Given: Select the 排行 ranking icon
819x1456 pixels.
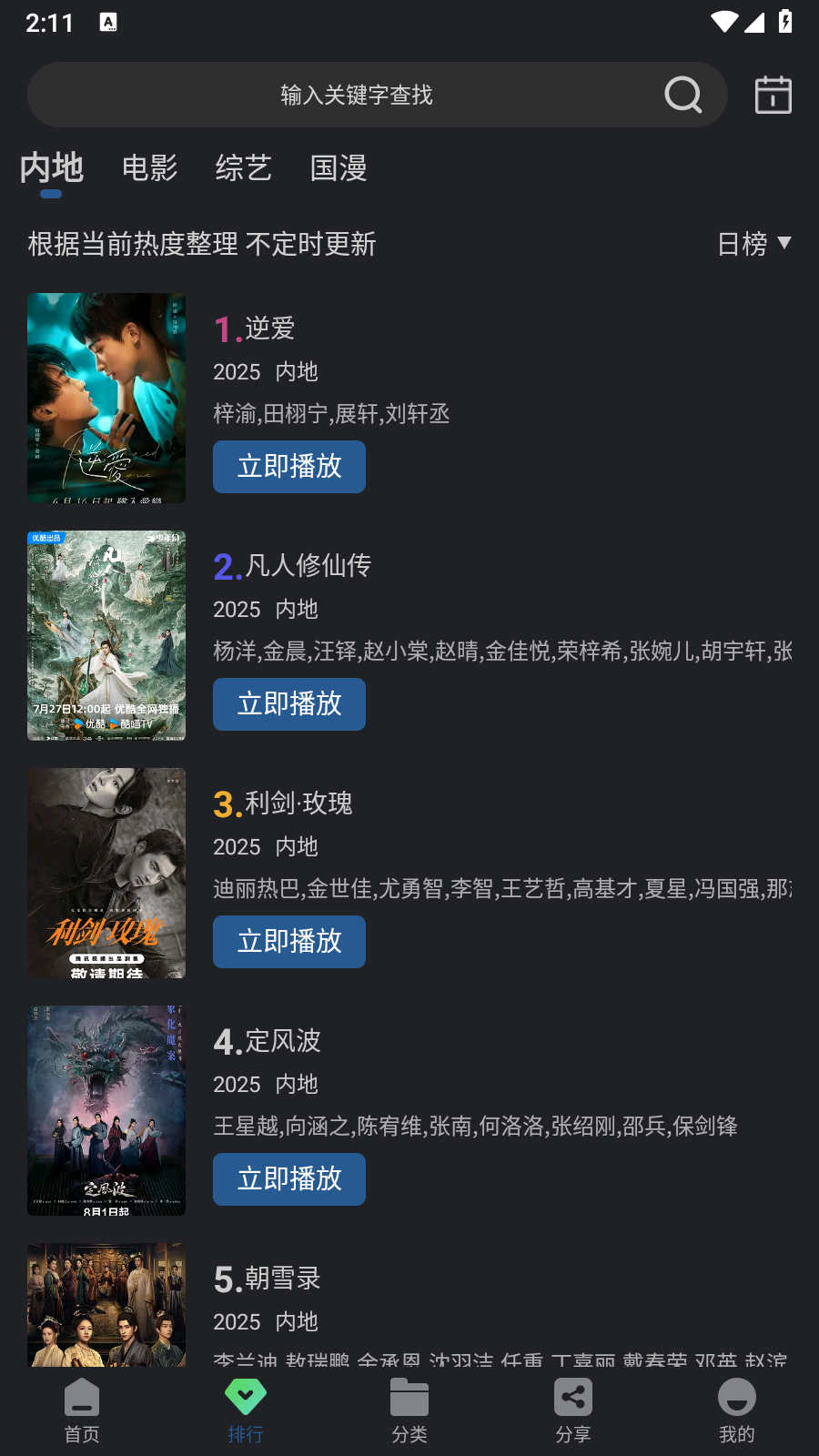Looking at the screenshot, I should 245,1397.
